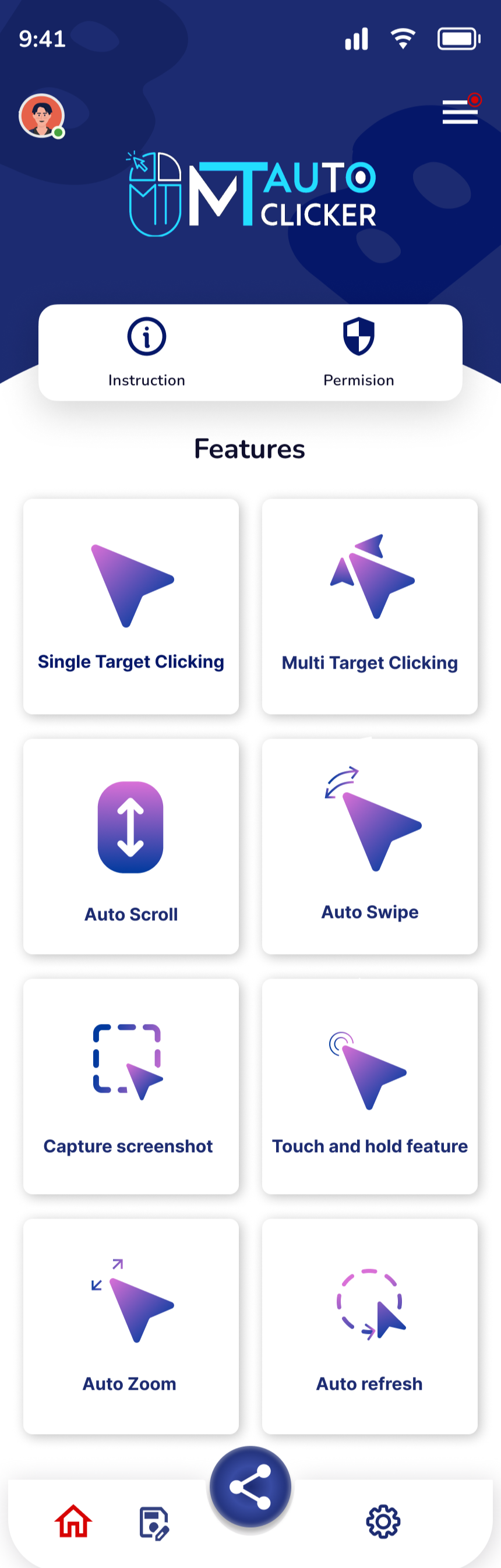Viewport: 501px width, 1568px height.
Task: Open the user profile avatar
Action: point(41,116)
